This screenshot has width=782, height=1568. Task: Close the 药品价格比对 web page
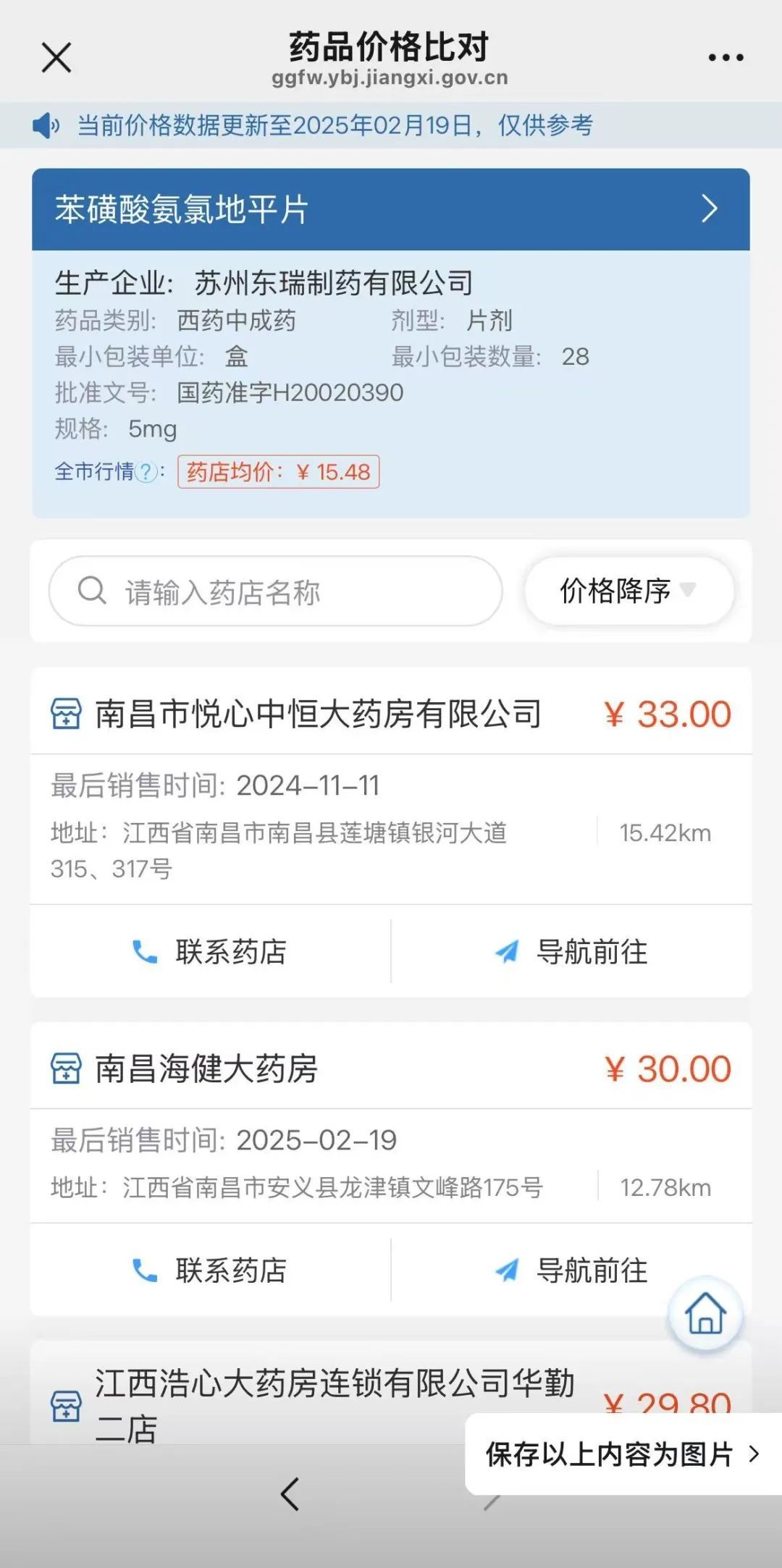[56, 58]
